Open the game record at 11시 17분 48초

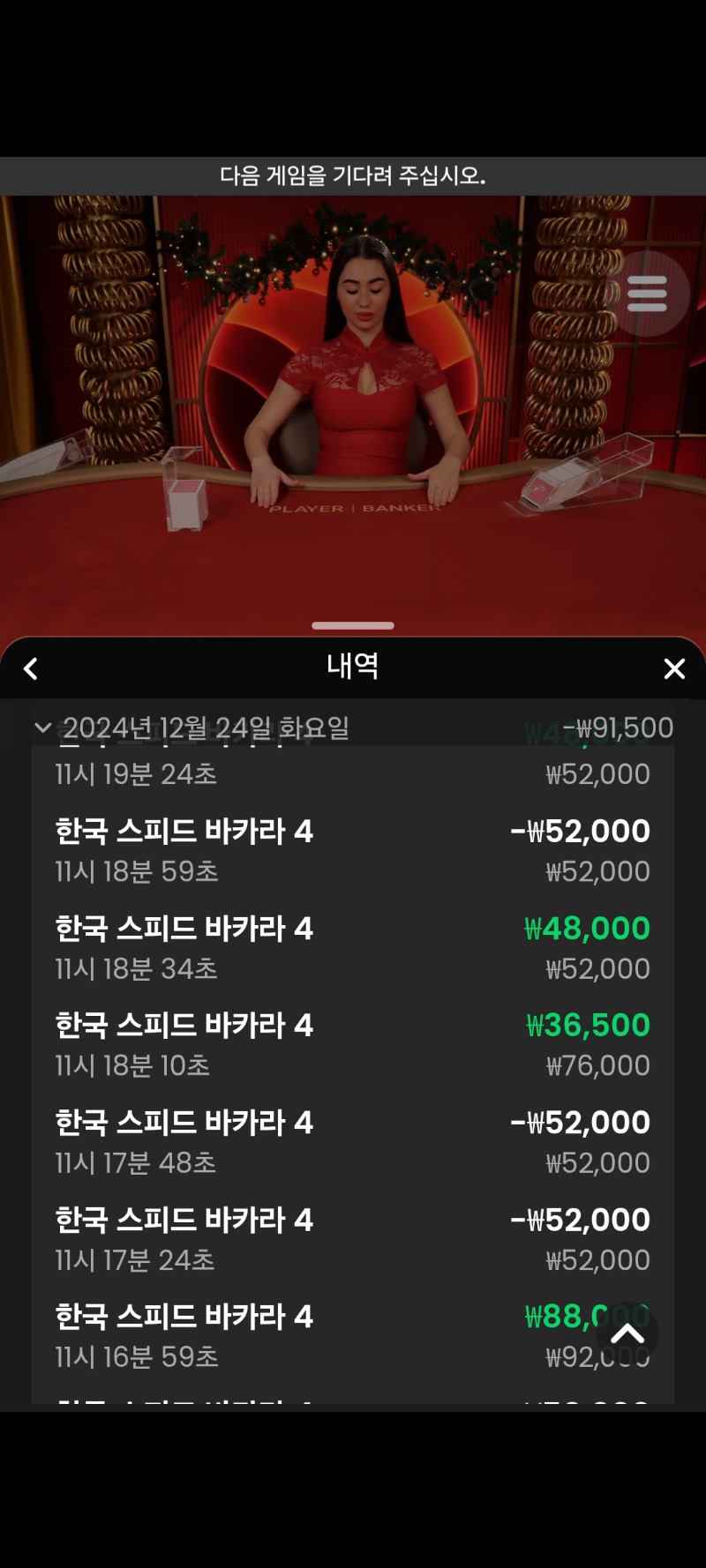(x=353, y=1142)
